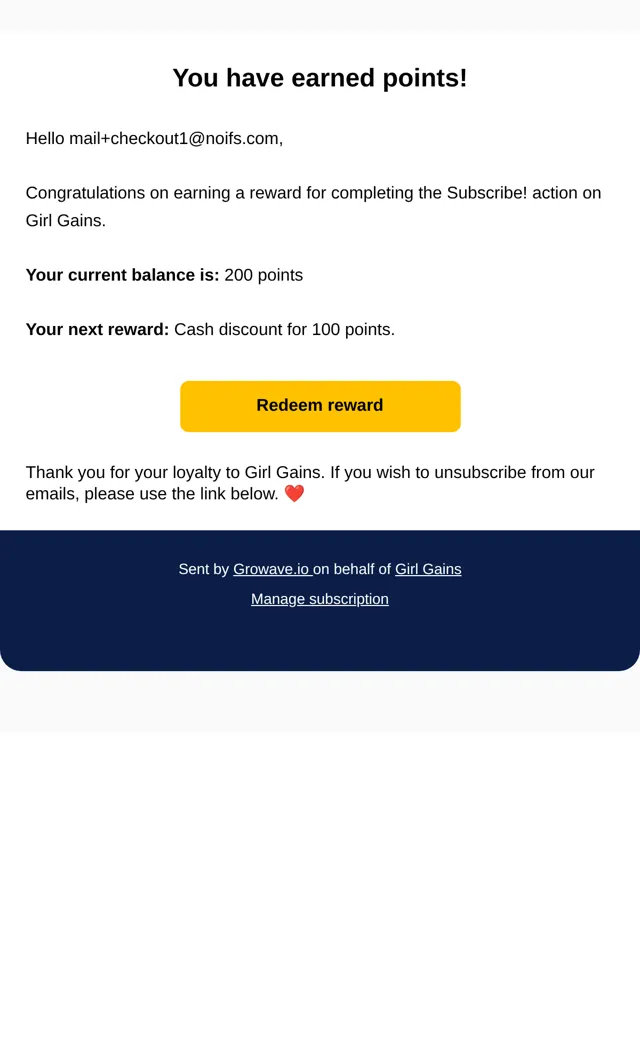This screenshot has height=1040, width=640.
Task: Tap the Redeem reward button
Action: [x=320, y=406]
